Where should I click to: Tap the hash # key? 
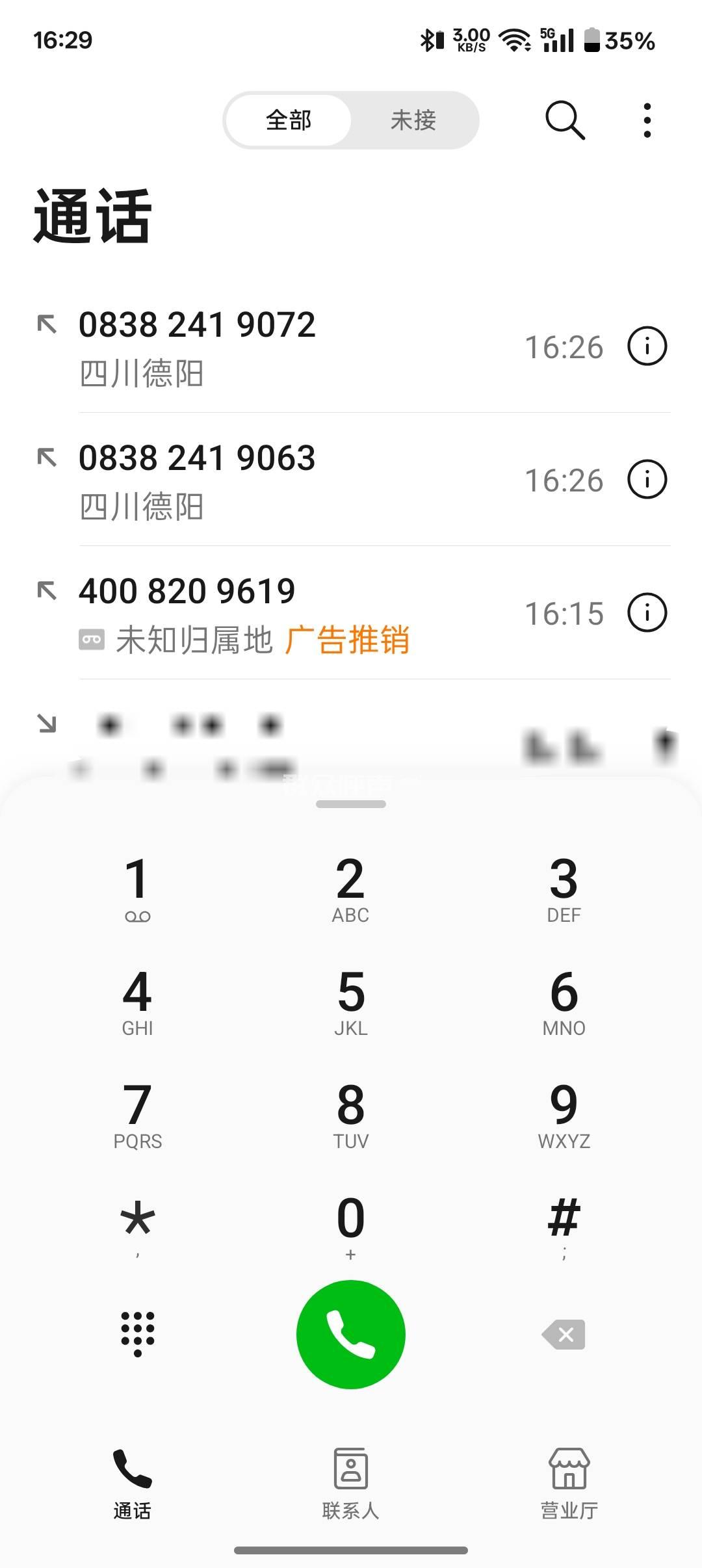[x=564, y=1227]
